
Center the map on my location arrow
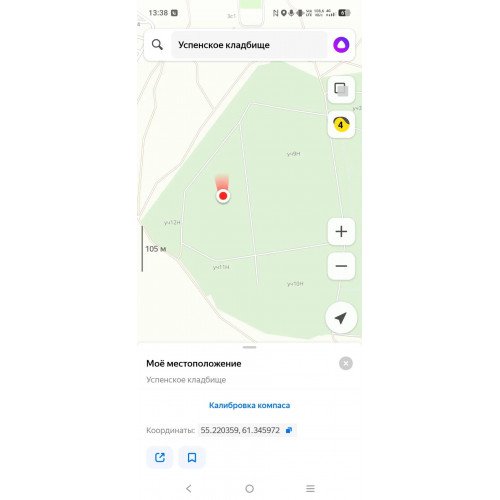coord(341,318)
